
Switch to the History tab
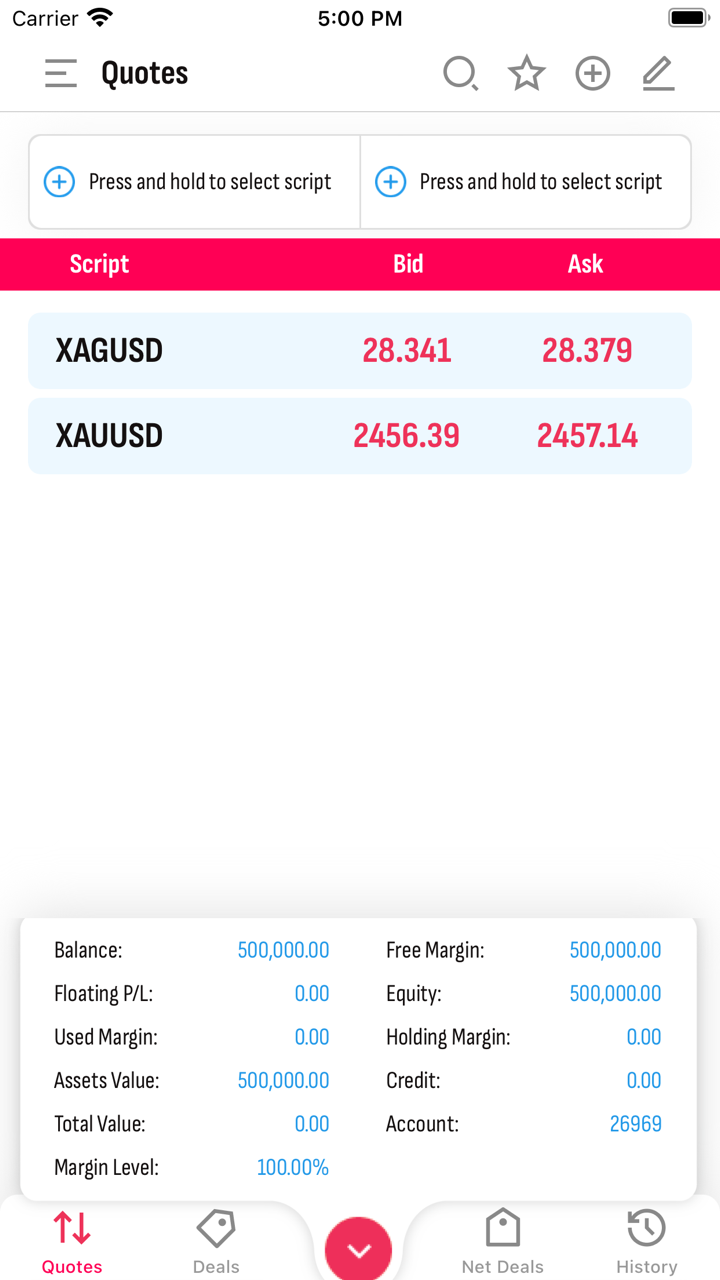tap(646, 1241)
